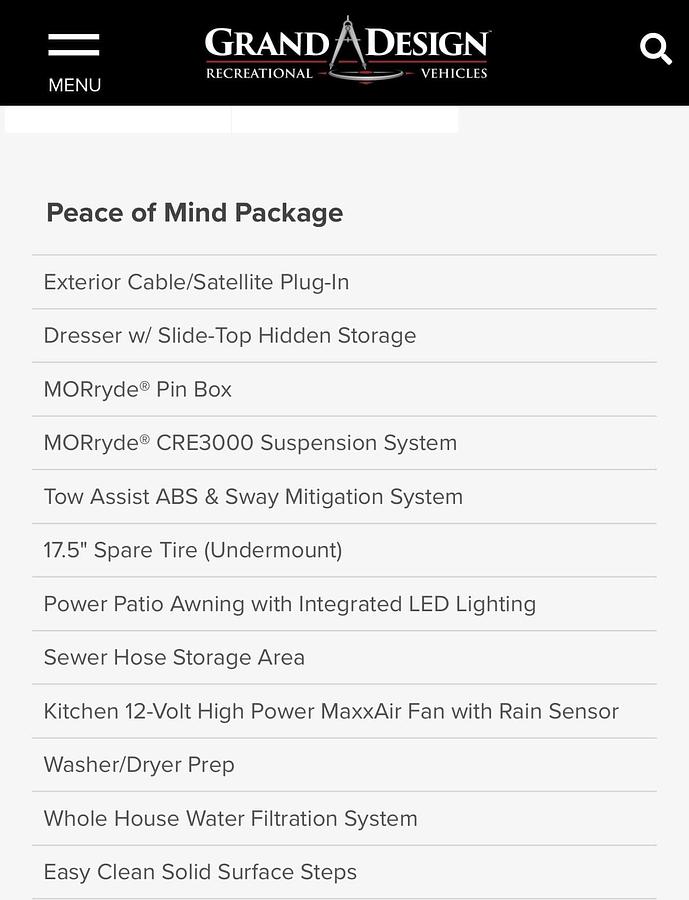Tap the search magnifier icon
This screenshot has height=900, width=689.
655,48
